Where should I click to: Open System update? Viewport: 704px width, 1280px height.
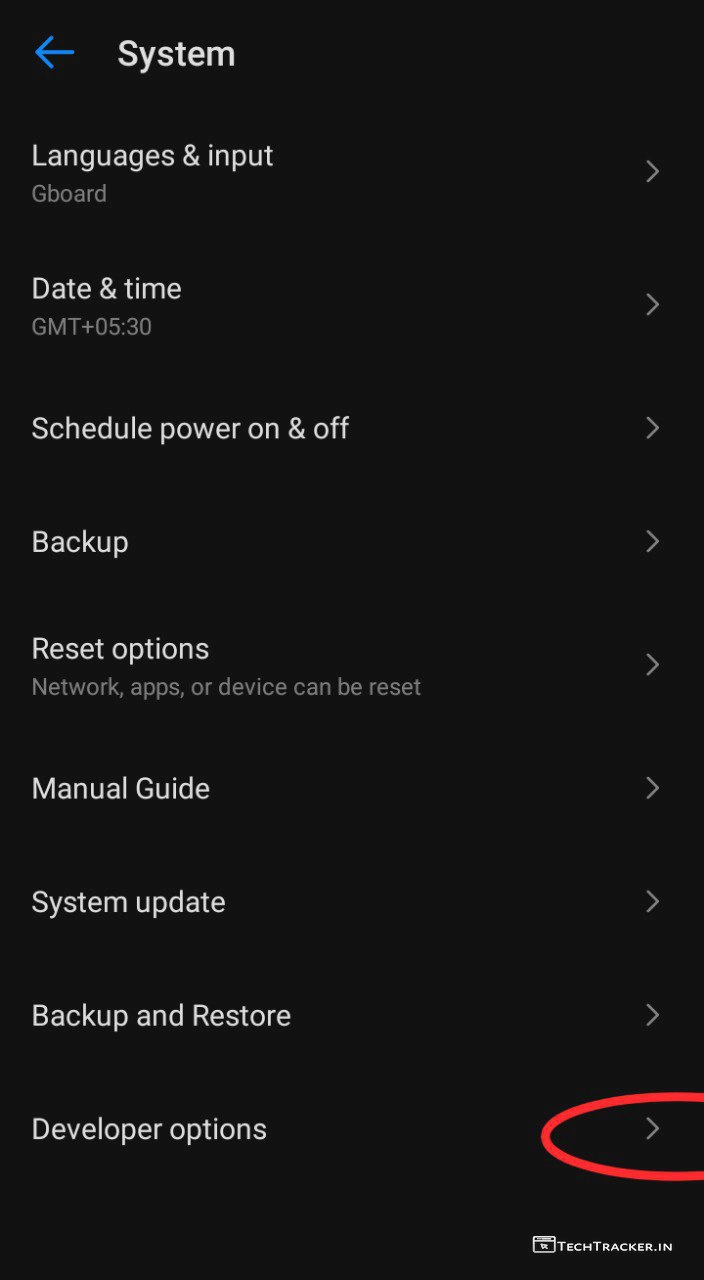pos(128,902)
